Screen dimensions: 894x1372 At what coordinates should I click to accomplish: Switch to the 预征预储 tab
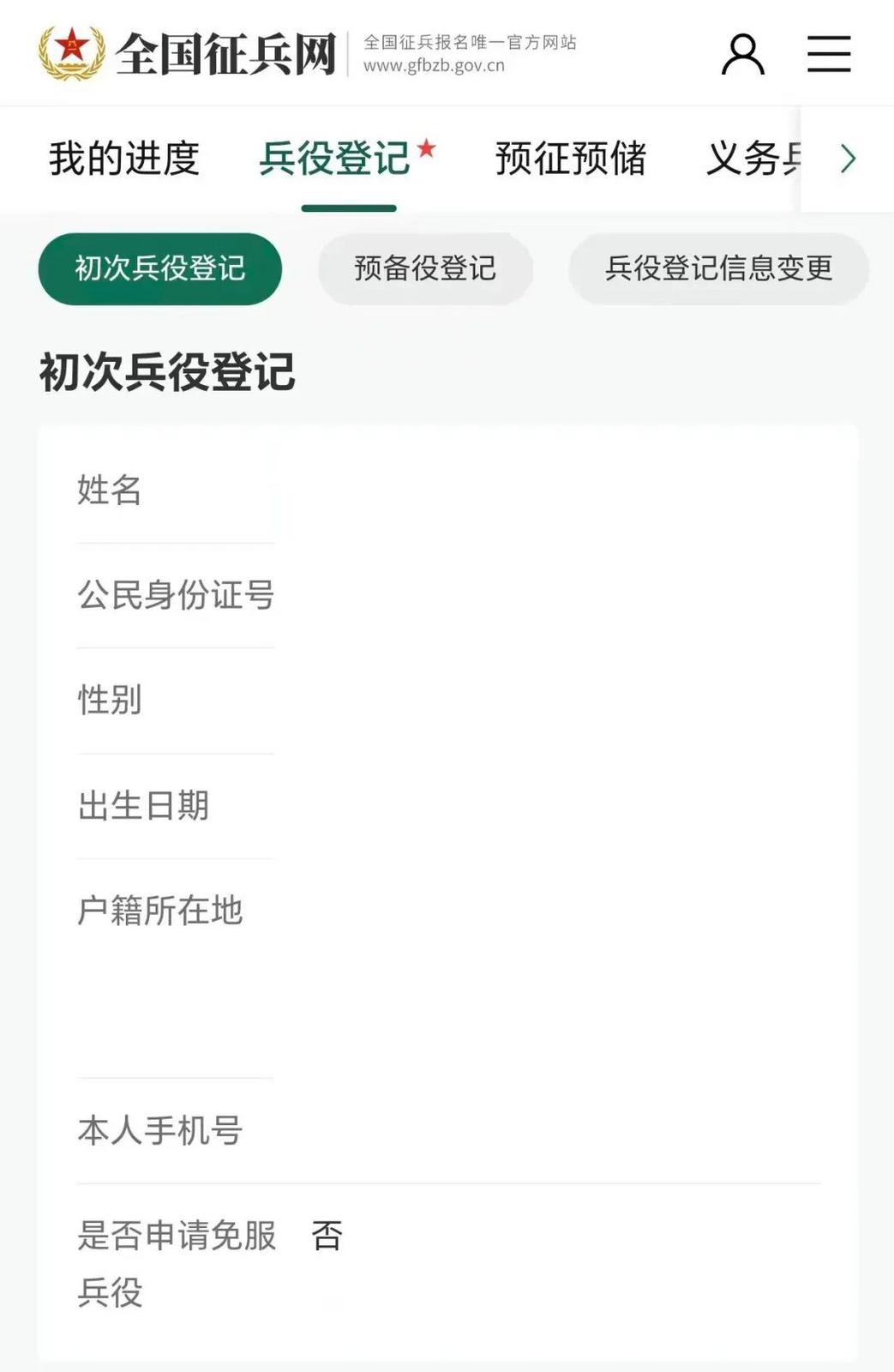coord(570,159)
